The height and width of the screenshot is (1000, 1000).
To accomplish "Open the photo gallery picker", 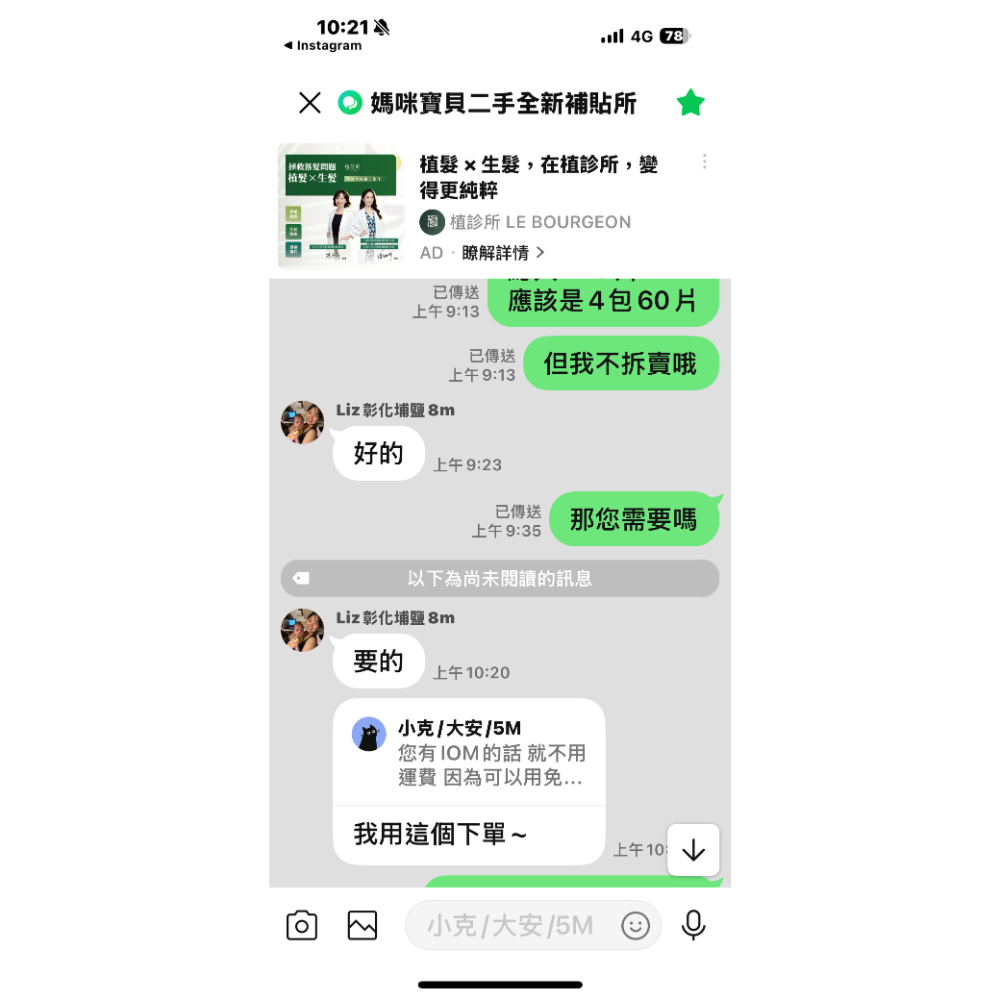I will pos(362,925).
